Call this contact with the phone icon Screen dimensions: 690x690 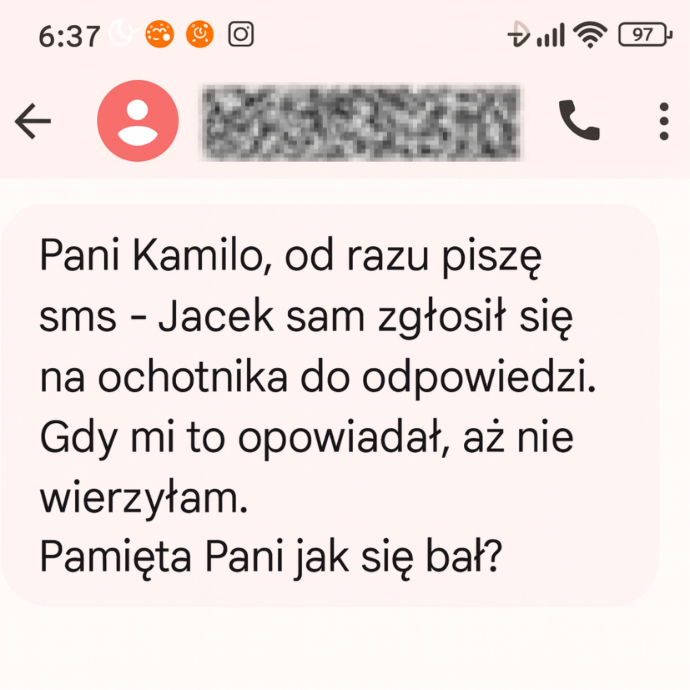579,121
